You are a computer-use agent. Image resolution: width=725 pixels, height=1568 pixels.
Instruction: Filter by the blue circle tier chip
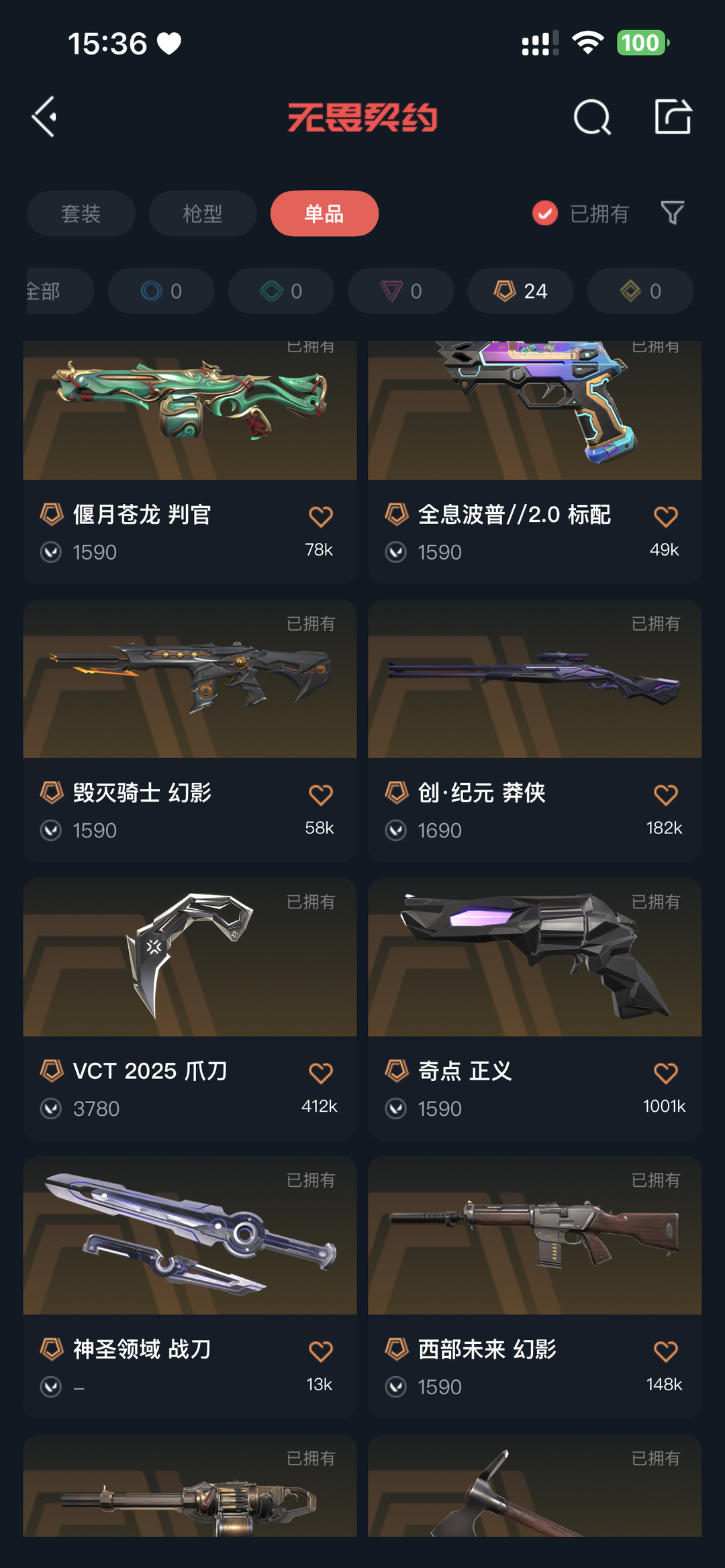[161, 291]
